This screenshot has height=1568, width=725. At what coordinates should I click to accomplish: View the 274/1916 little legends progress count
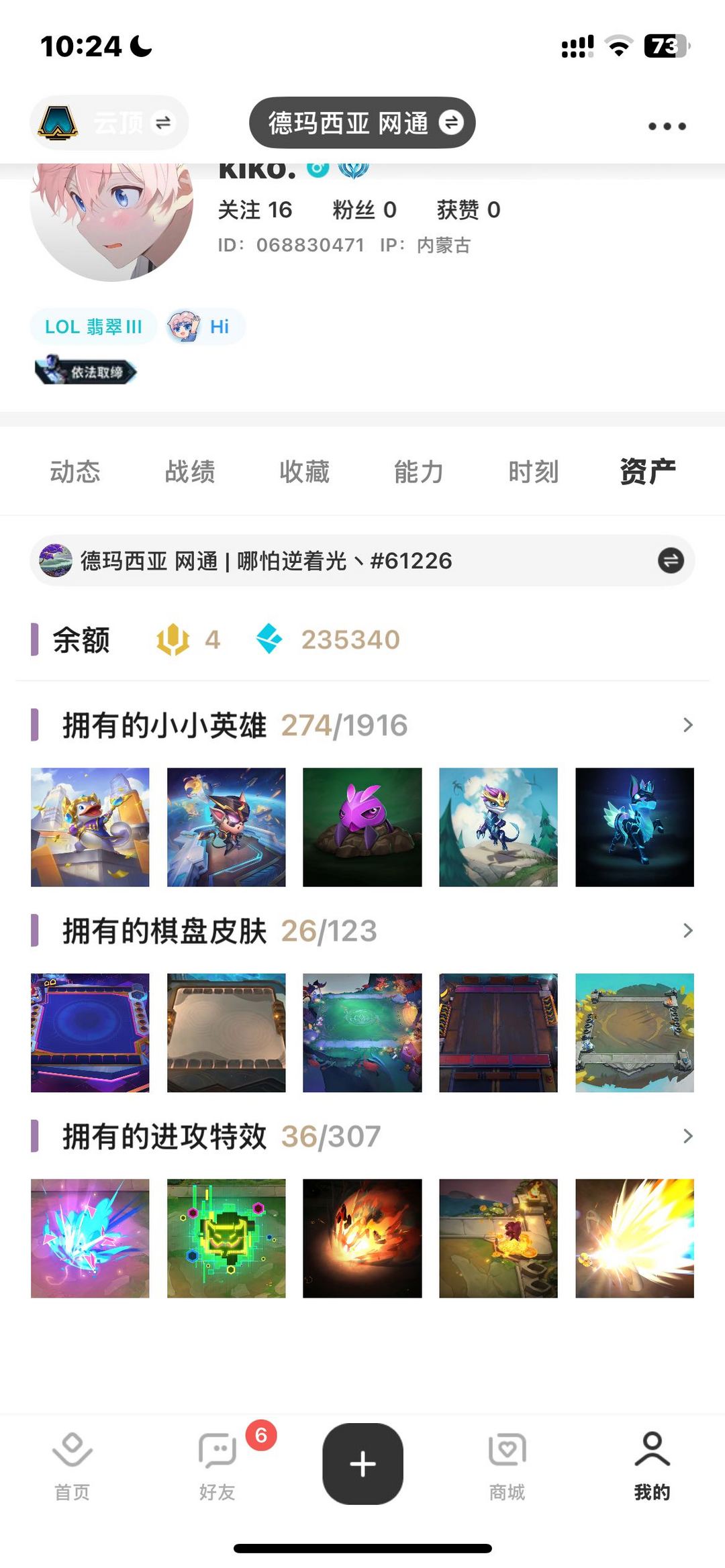[x=344, y=725]
